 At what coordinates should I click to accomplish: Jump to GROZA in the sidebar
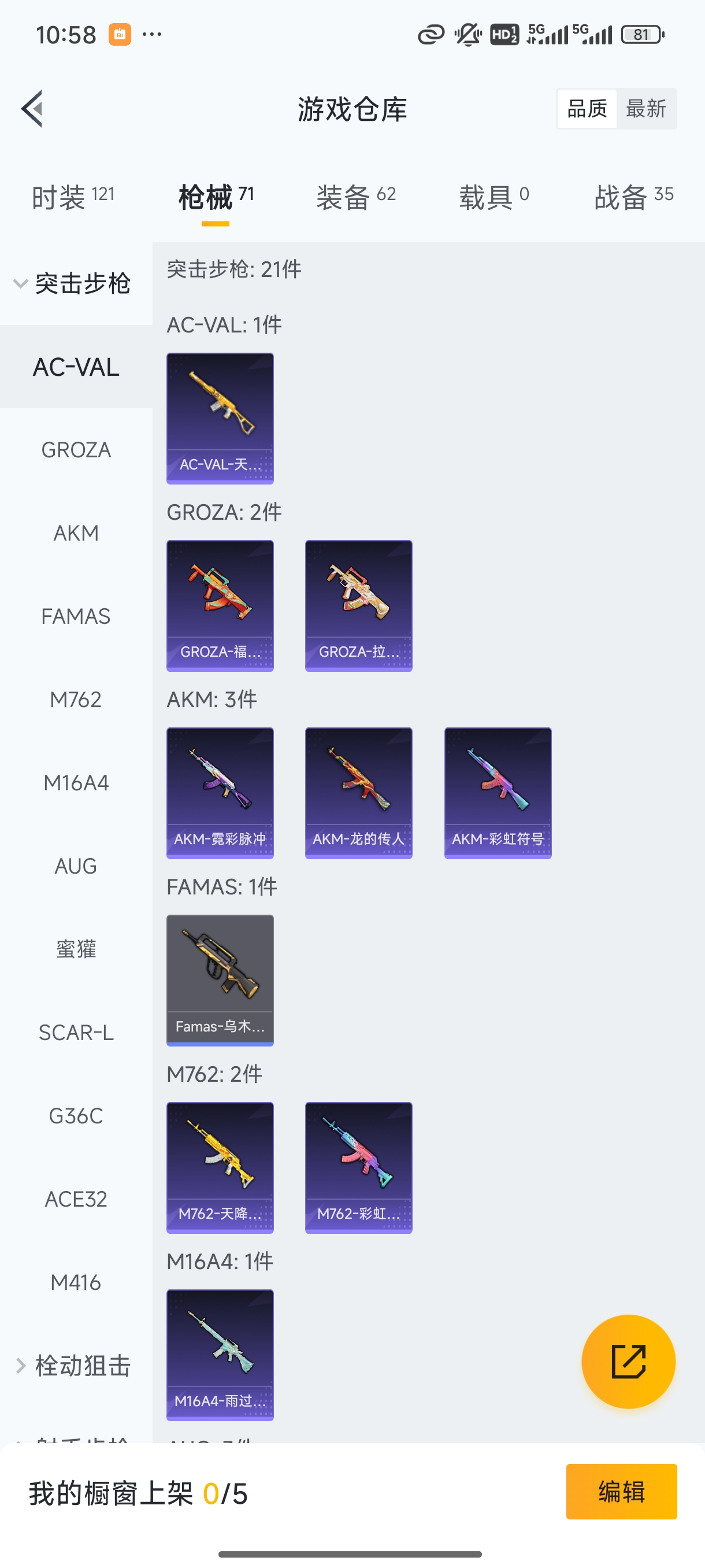point(76,450)
